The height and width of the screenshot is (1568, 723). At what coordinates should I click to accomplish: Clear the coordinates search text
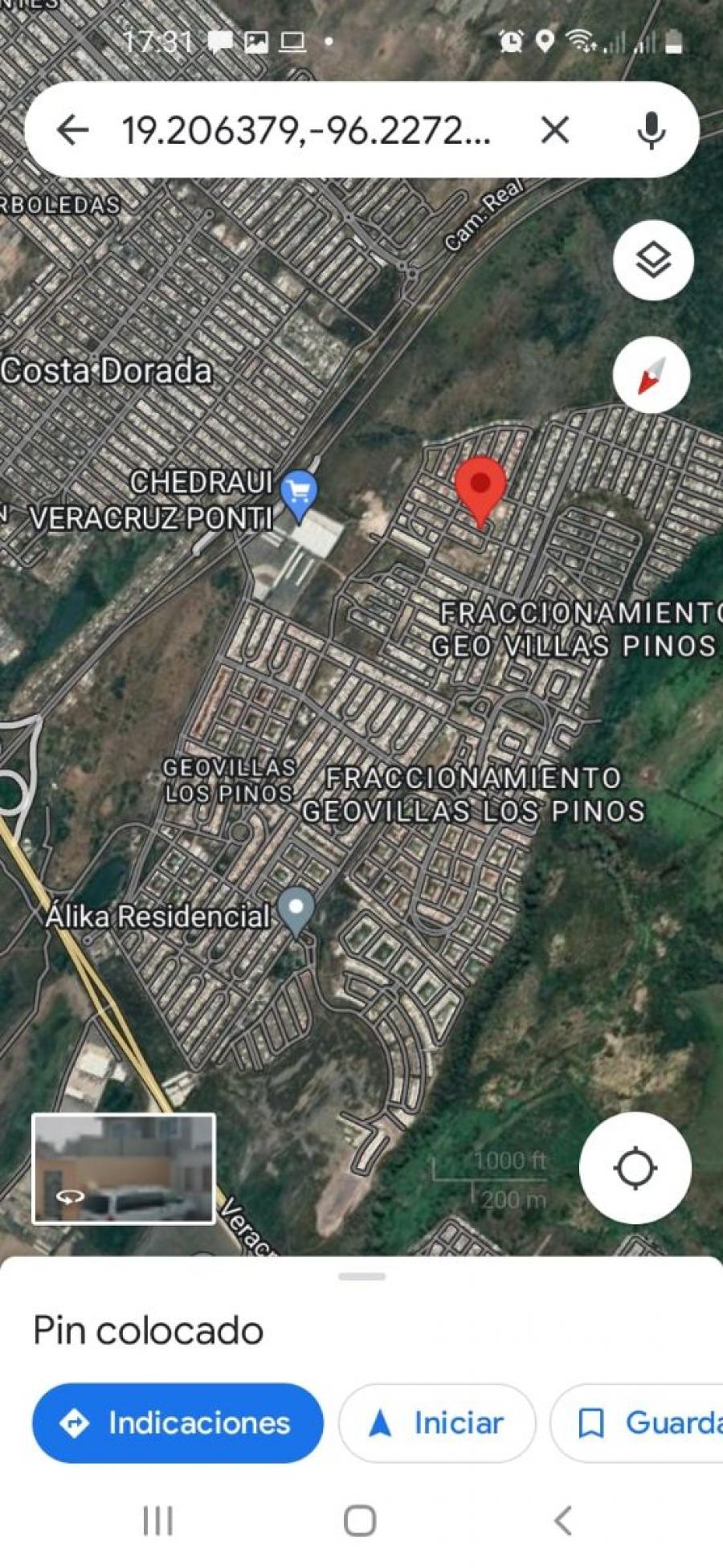click(x=554, y=129)
